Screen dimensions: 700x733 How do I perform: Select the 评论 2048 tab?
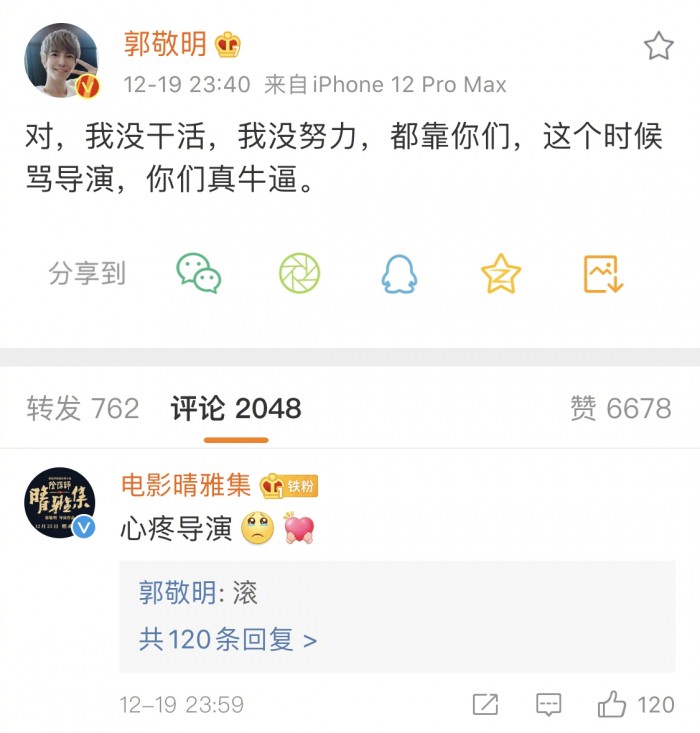[x=236, y=408]
